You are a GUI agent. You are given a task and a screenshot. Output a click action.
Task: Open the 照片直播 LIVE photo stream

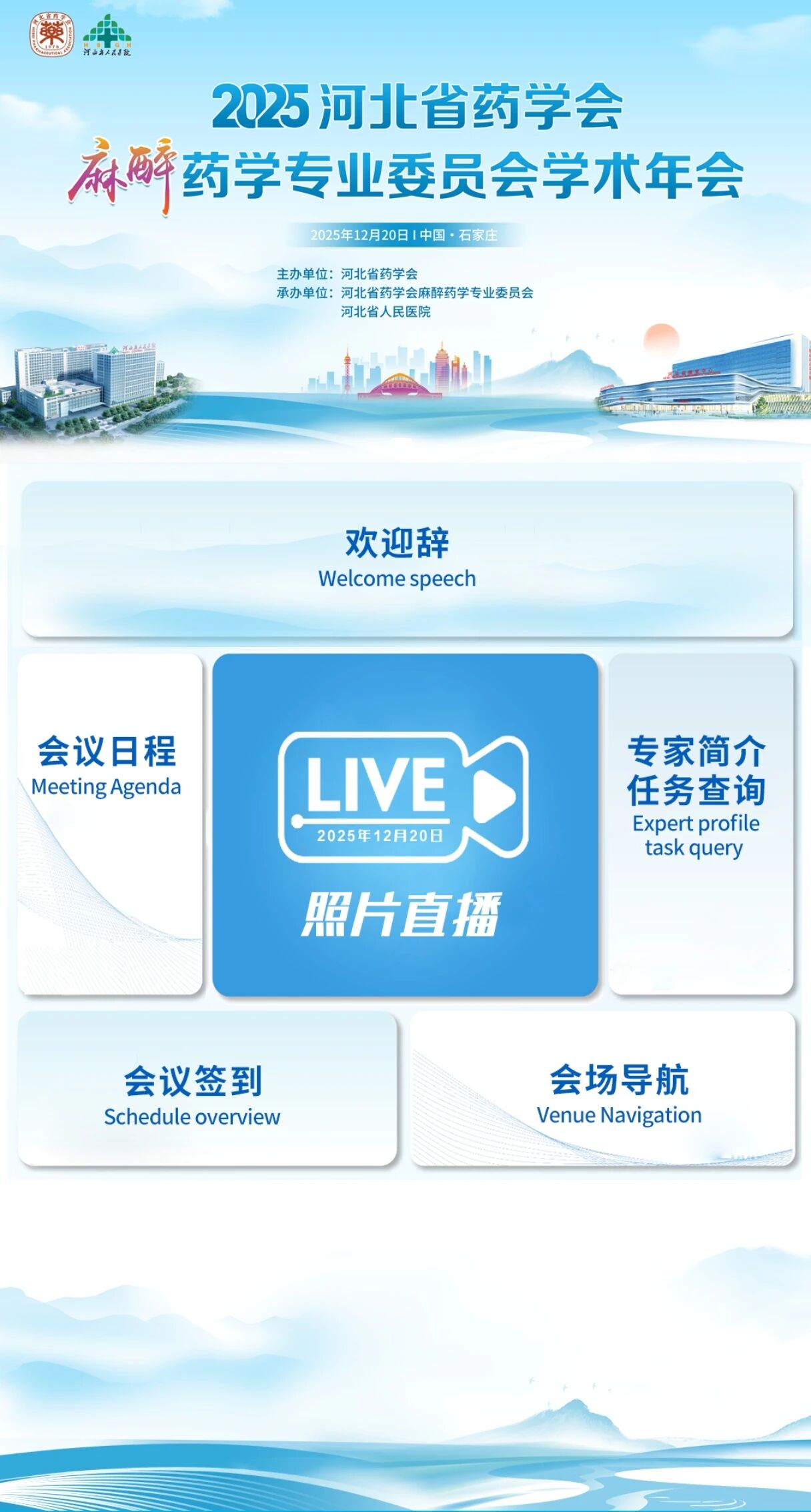point(405,825)
